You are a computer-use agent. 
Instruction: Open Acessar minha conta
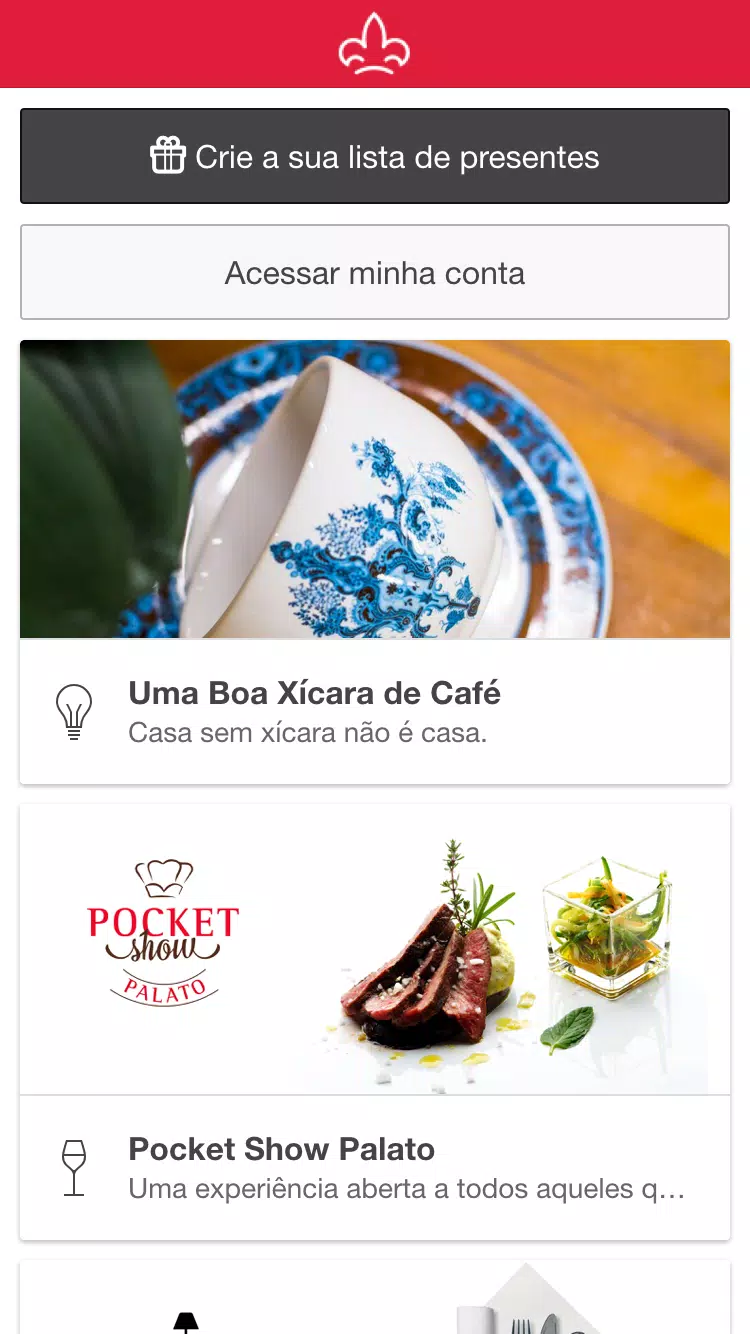click(x=375, y=272)
